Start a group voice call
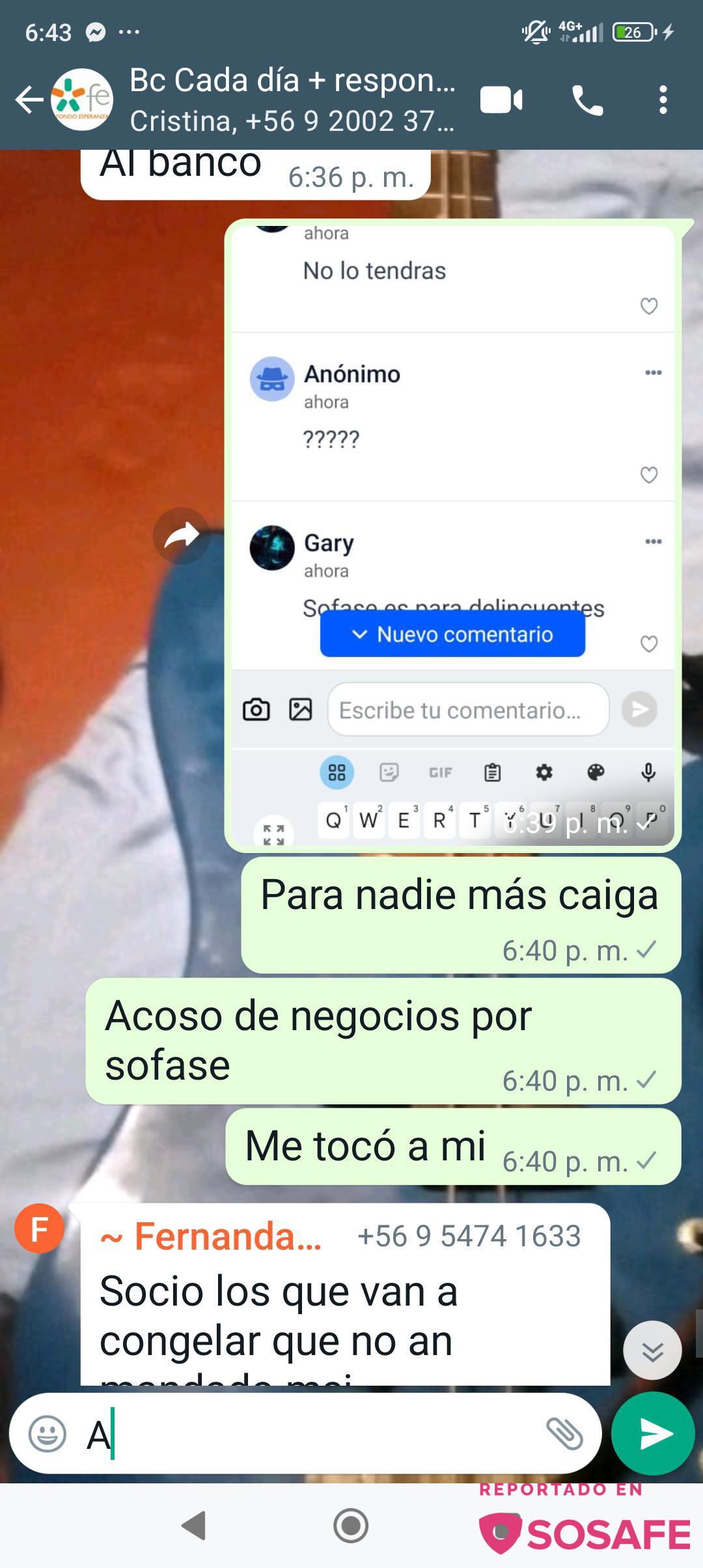Image resolution: width=703 pixels, height=1568 pixels. (x=587, y=100)
